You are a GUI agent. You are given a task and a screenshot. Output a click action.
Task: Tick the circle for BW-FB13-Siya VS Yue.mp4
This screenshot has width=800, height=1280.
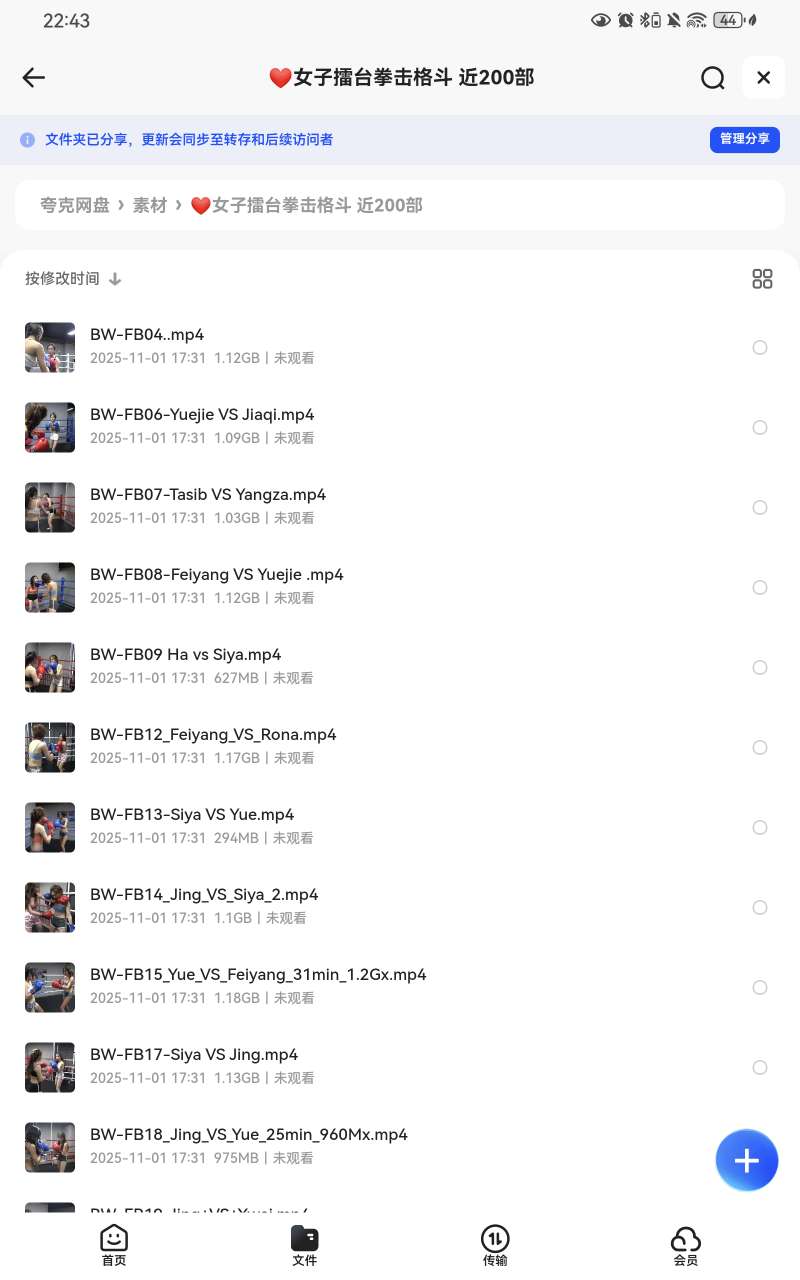760,828
